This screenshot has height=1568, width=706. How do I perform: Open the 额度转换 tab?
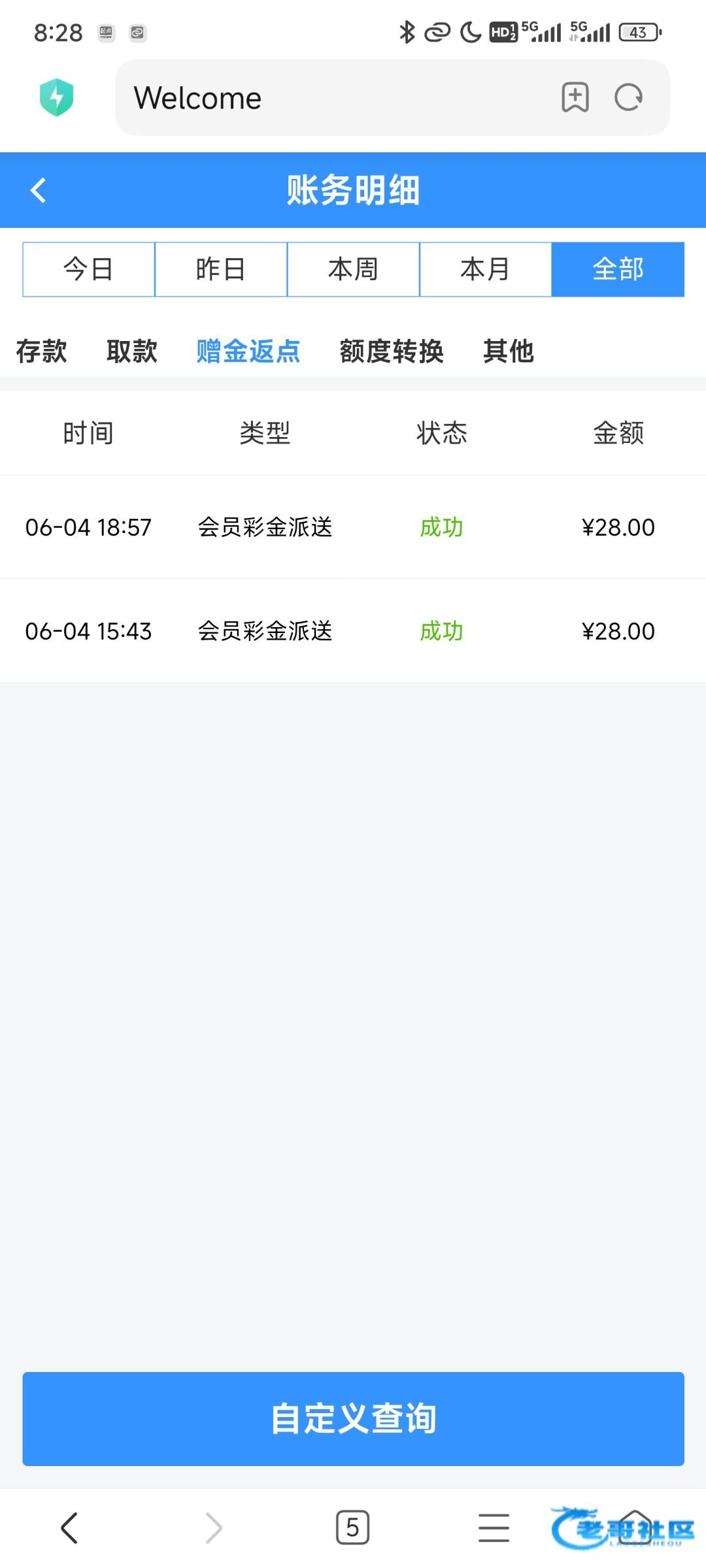pos(392,351)
